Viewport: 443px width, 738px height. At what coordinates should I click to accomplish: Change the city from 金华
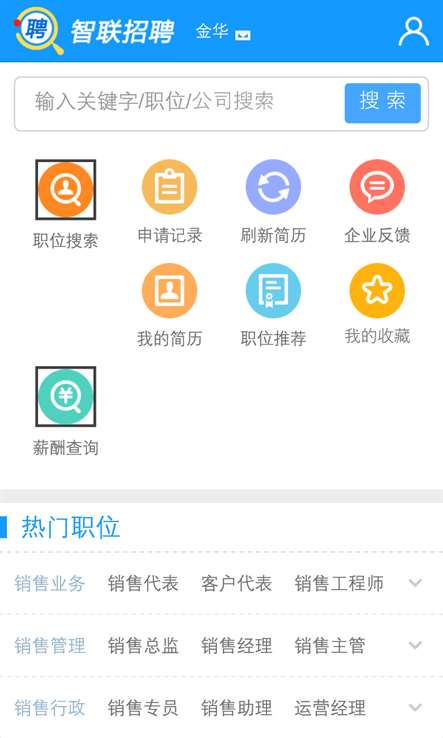point(223,32)
